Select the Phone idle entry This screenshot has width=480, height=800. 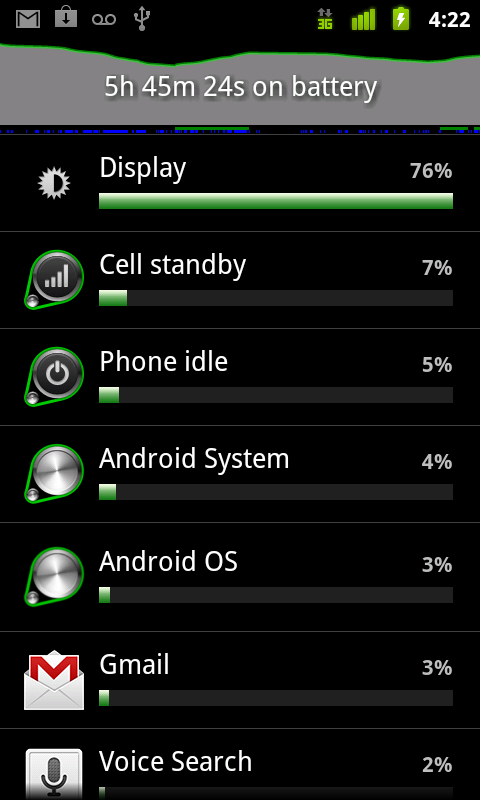(240, 377)
